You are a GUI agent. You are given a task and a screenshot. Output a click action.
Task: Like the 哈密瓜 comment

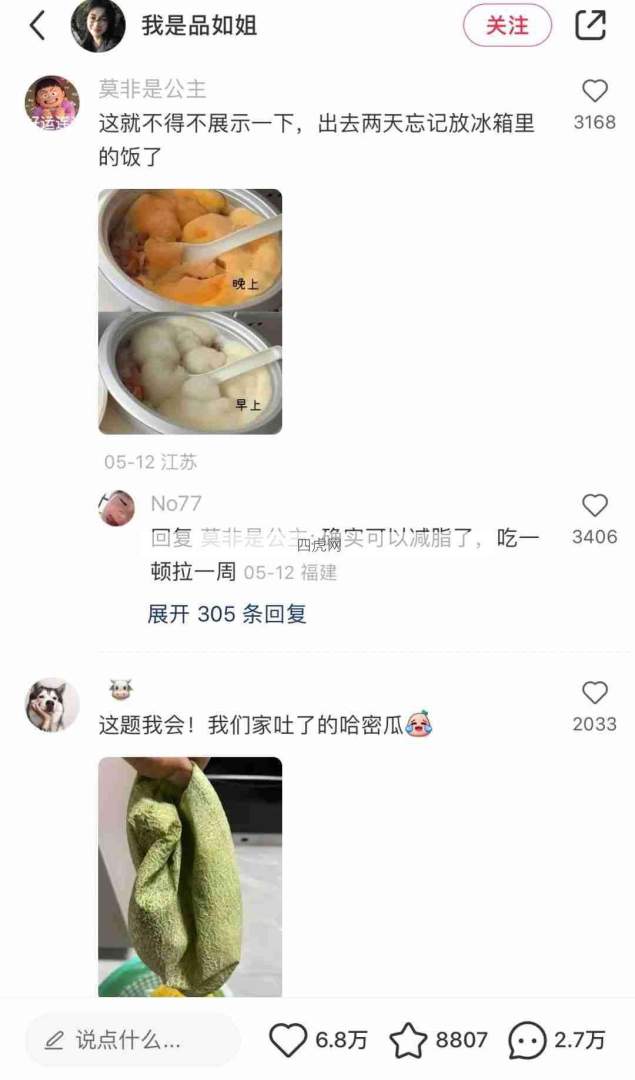595,693
